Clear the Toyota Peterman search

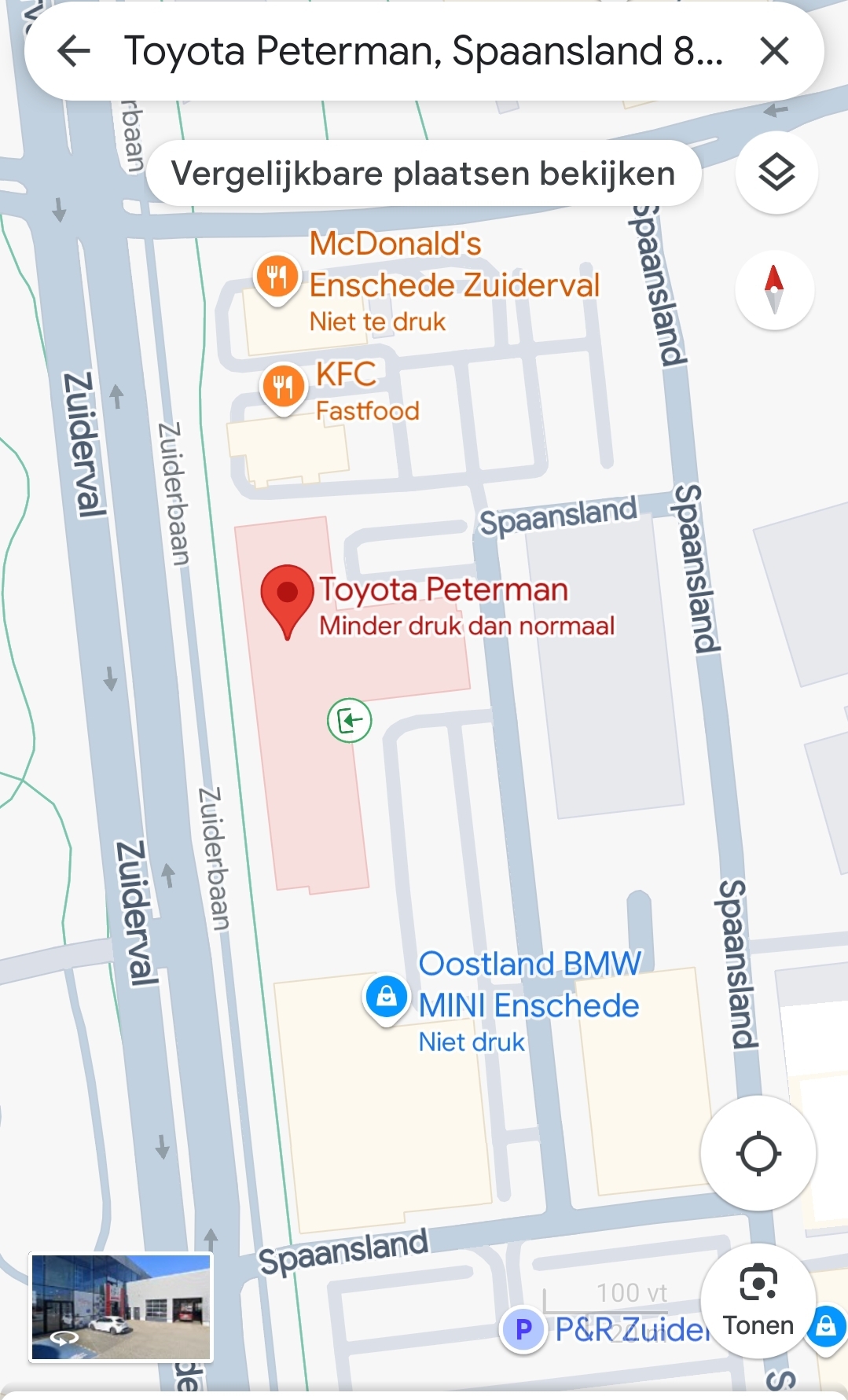pos(774,52)
